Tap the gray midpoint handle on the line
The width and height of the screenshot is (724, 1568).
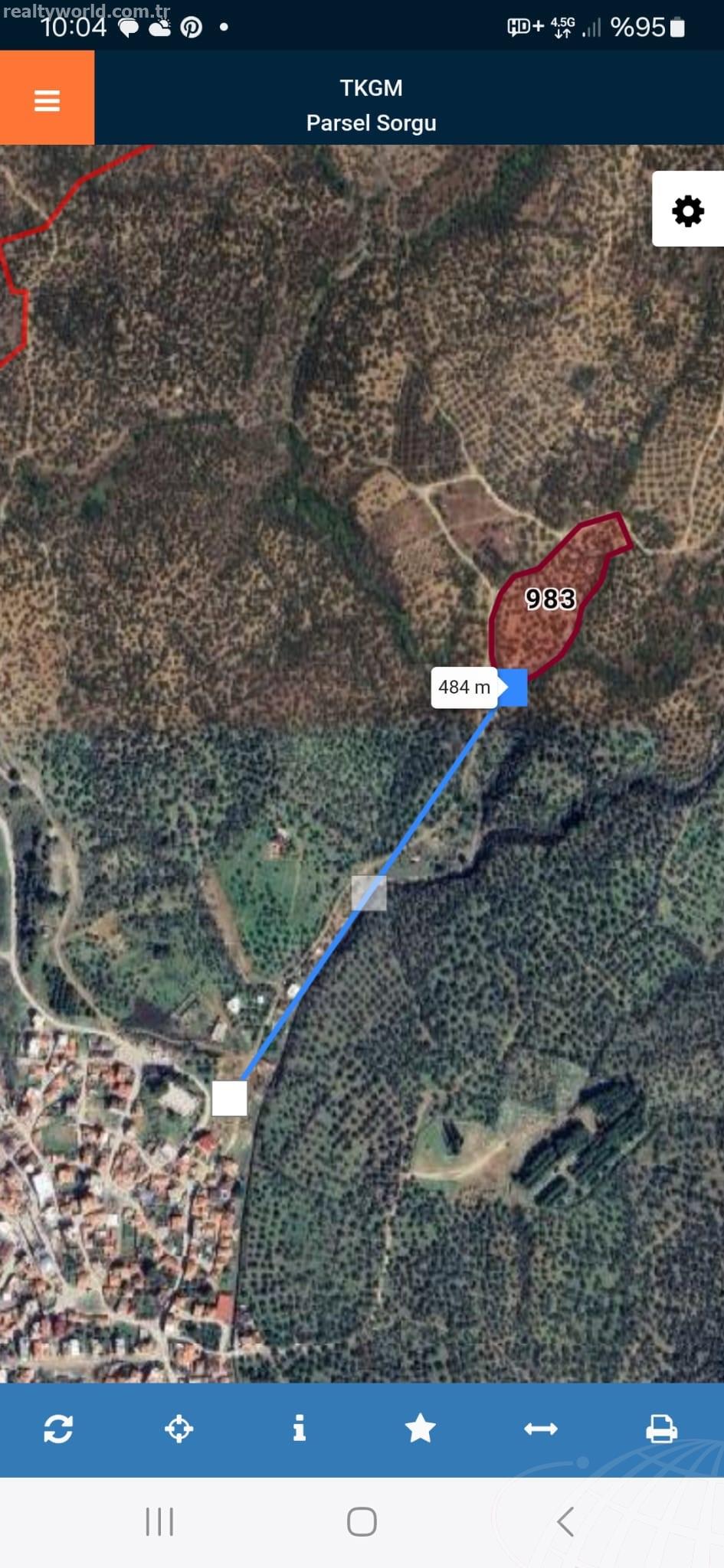coord(369,893)
